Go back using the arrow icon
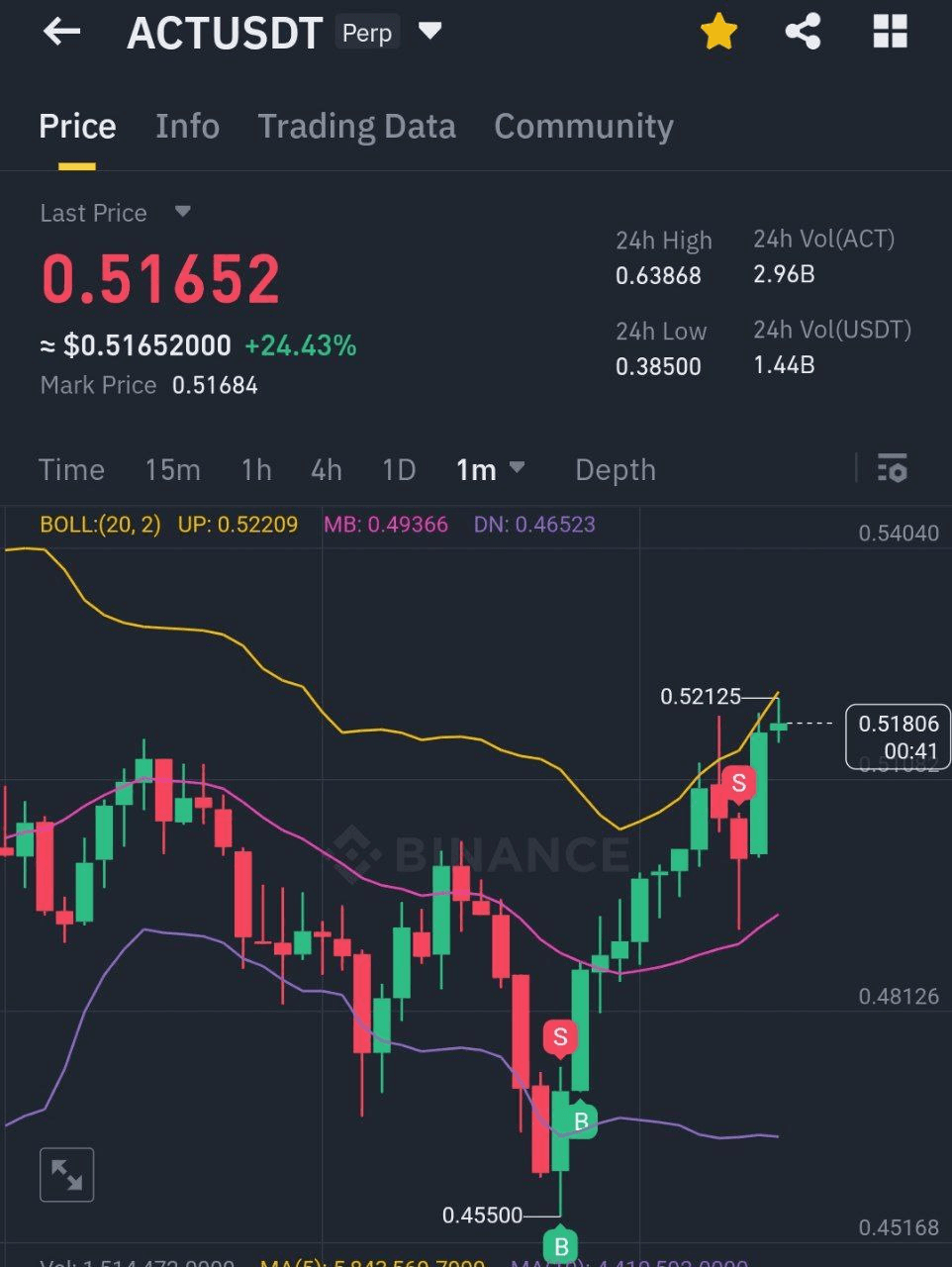The image size is (952, 1267). [61, 33]
